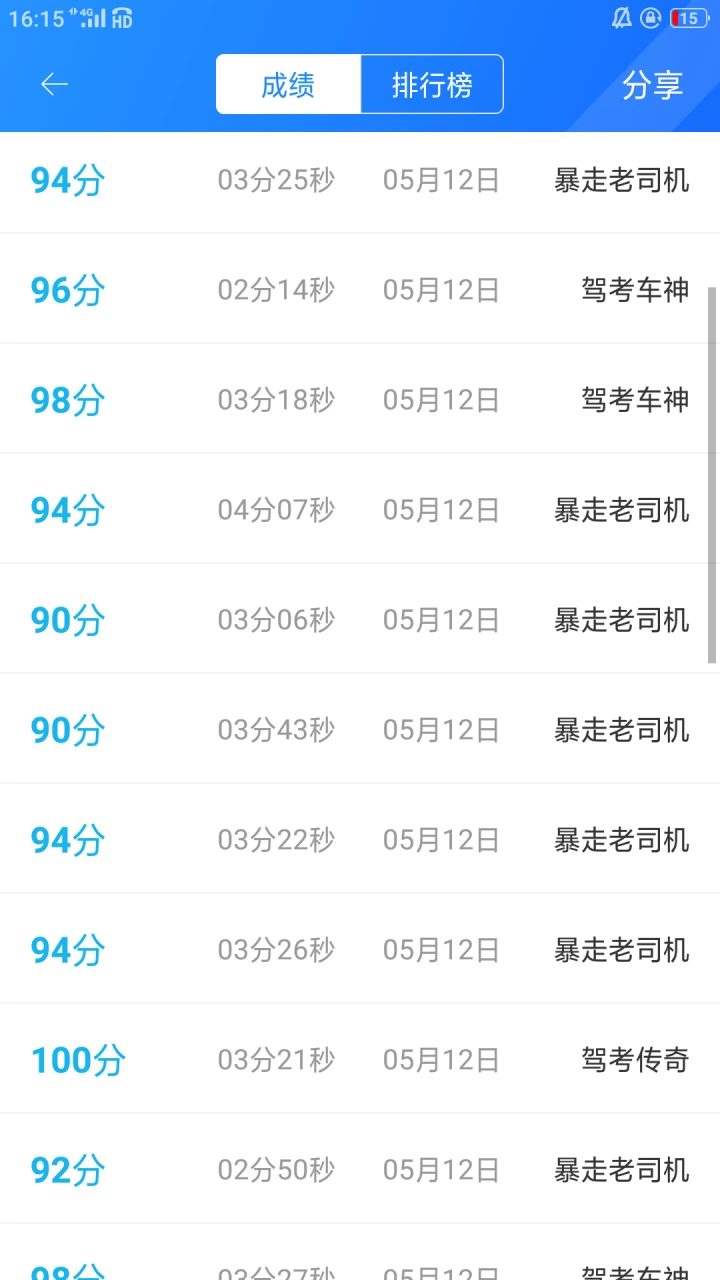Open the 100分 驾考传奇 record
The height and width of the screenshot is (1280, 720).
(x=360, y=1059)
